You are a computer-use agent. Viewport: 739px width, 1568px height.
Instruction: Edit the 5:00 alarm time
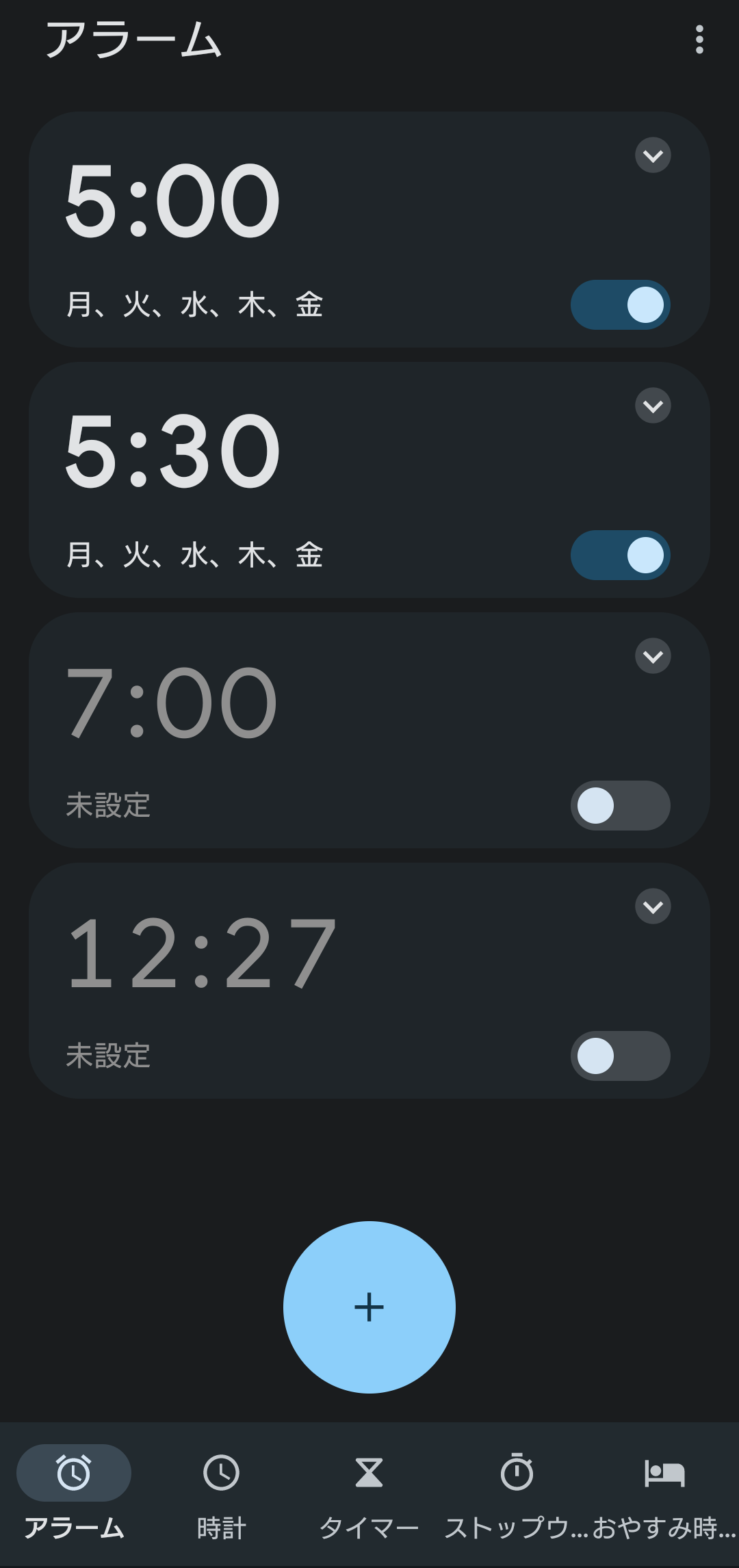click(172, 200)
